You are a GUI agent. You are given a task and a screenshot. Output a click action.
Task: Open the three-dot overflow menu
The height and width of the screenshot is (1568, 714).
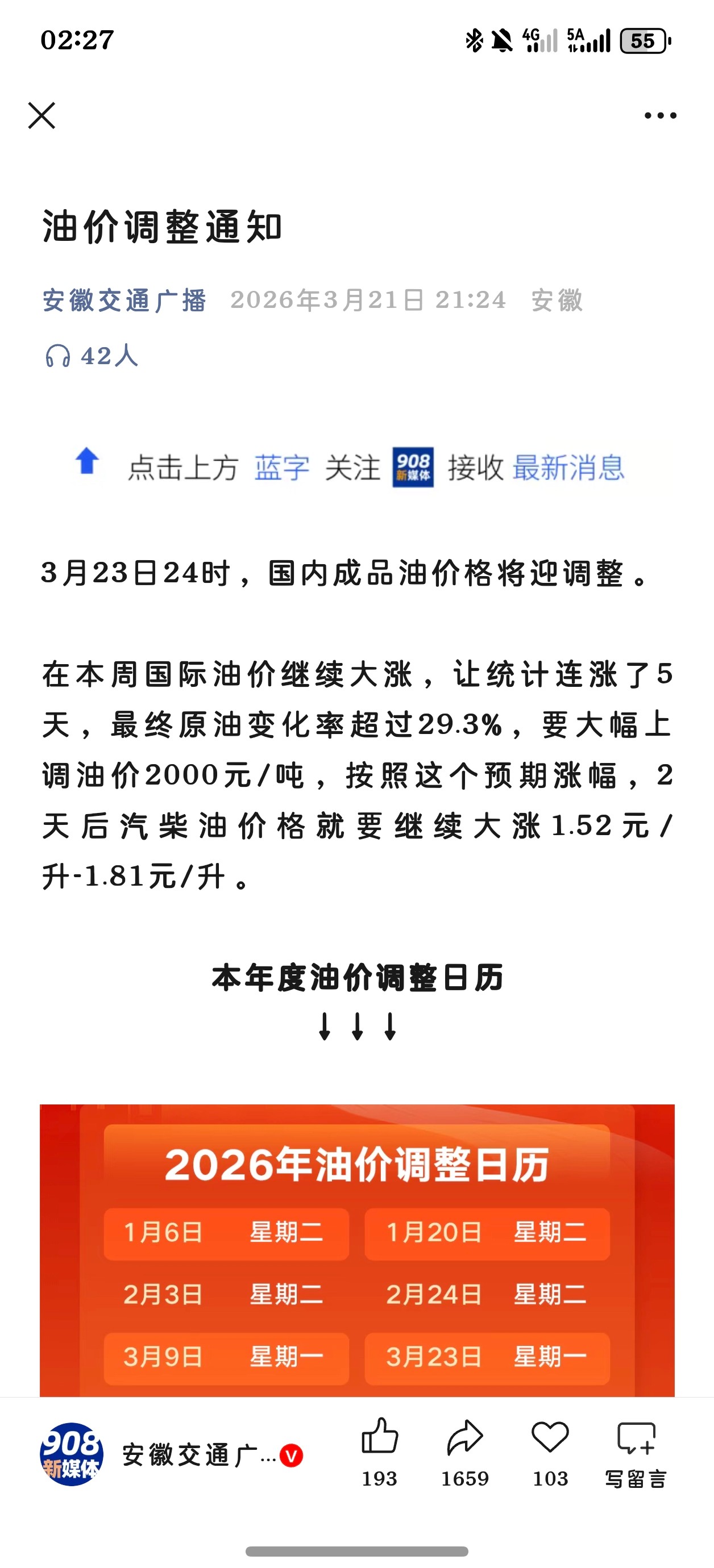click(x=661, y=116)
